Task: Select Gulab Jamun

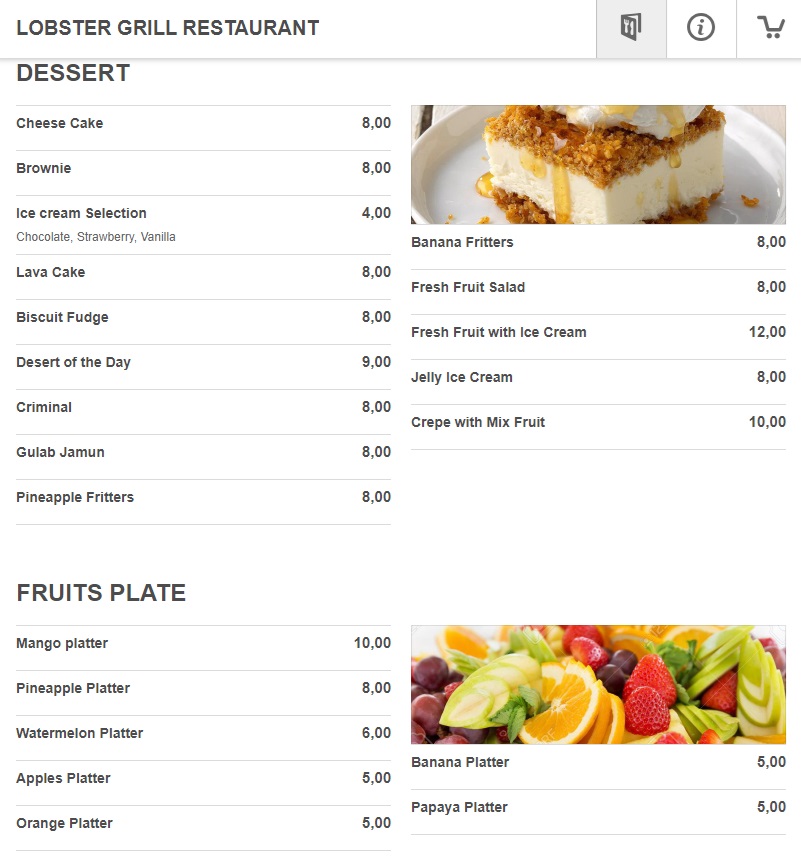Action: point(60,452)
